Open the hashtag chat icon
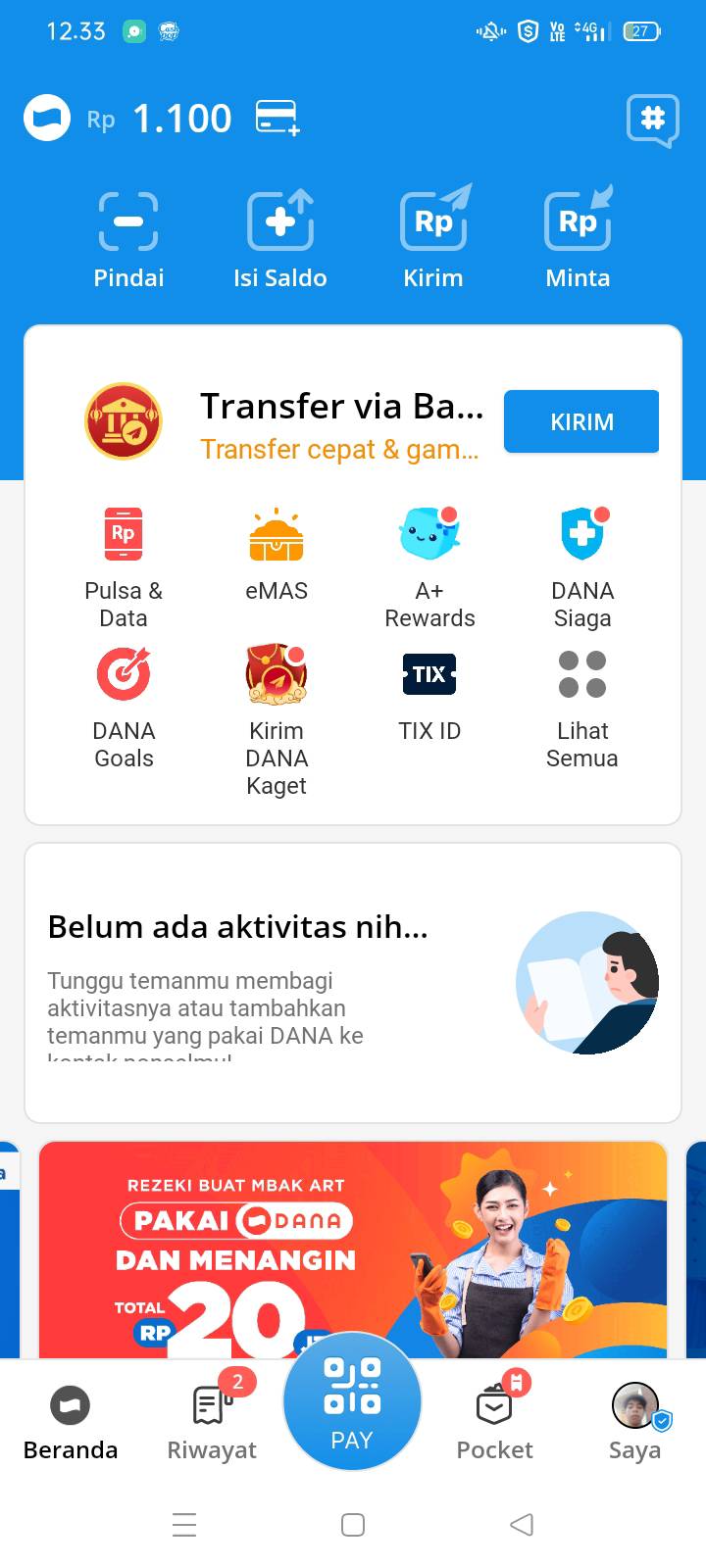 (653, 121)
